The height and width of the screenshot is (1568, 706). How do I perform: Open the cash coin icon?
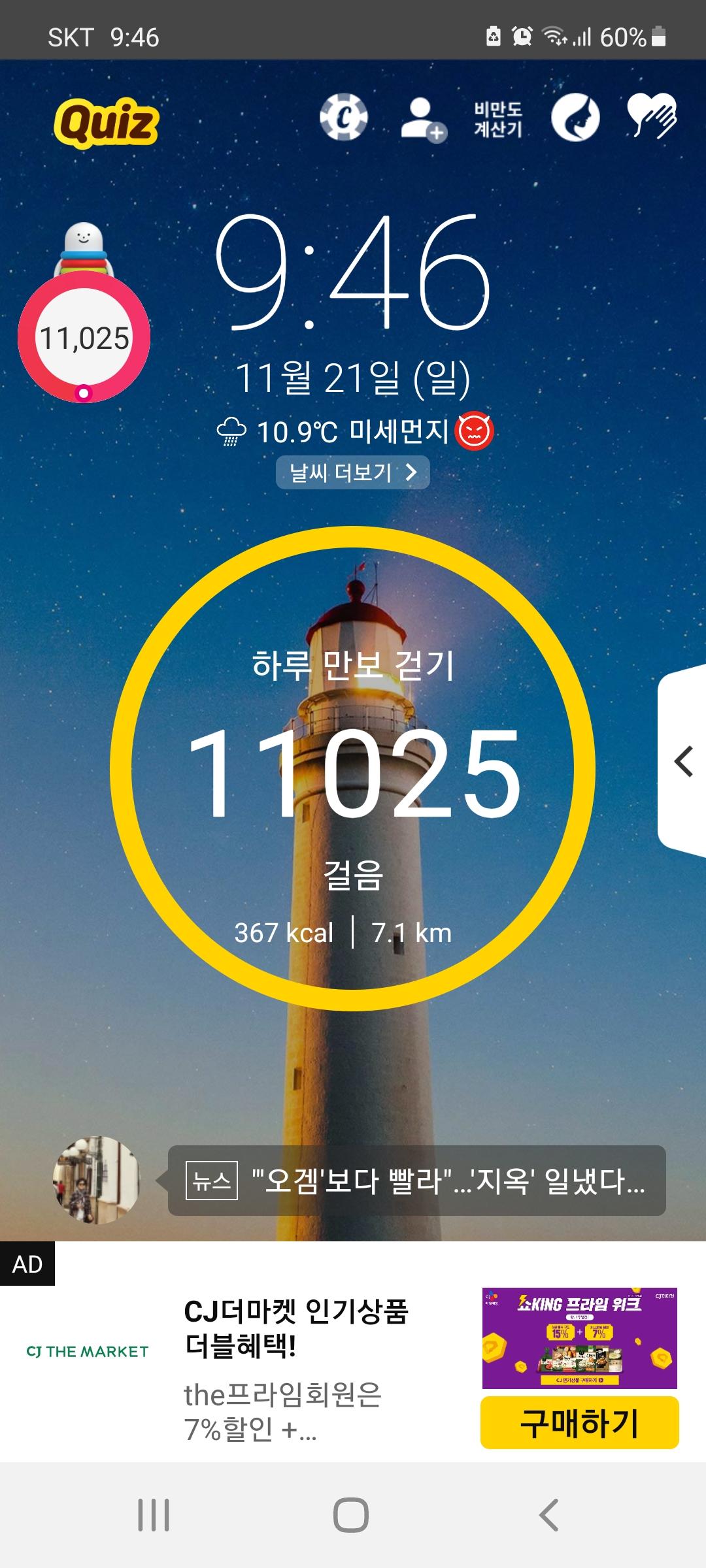click(343, 118)
